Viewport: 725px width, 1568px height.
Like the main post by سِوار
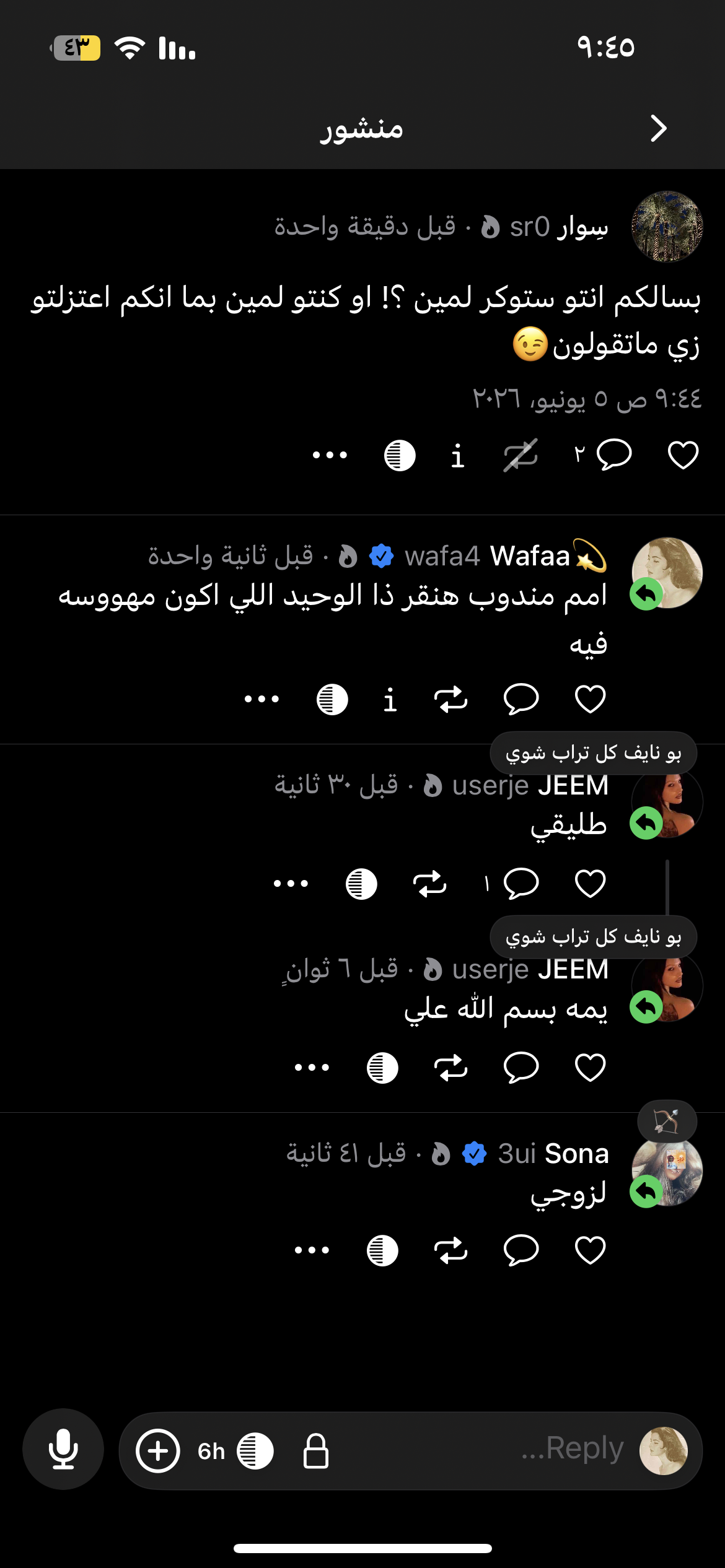pyautogui.click(x=683, y=456)
